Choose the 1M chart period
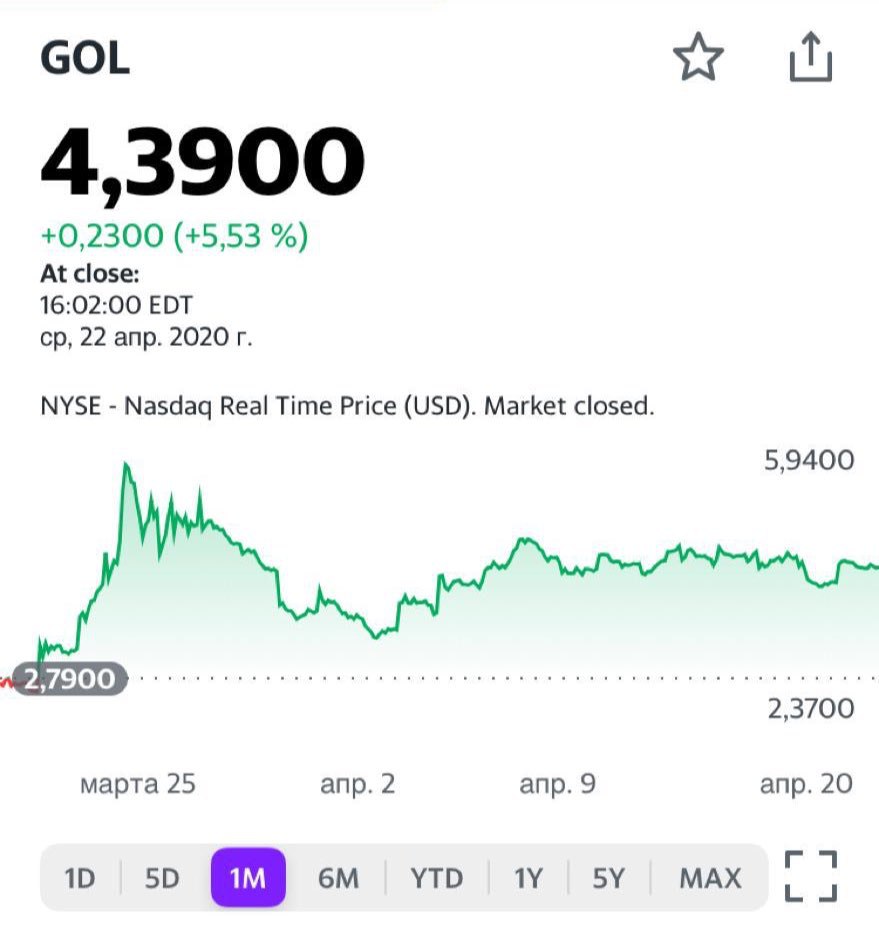The height and width of the screenshot is (938, 879). (x=247, y=878)
